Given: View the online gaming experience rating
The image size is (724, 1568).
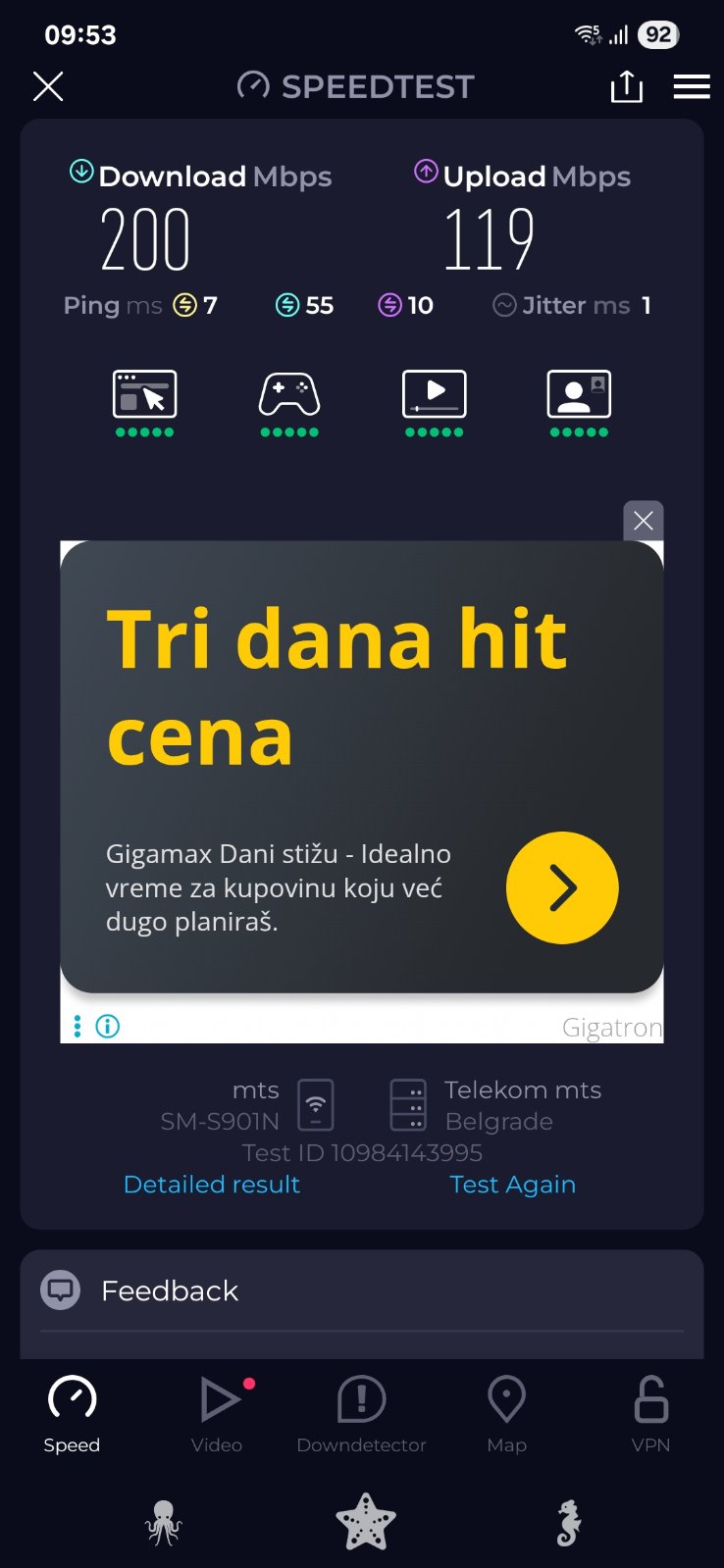Looking at the screenshot, I should point(289,402).
